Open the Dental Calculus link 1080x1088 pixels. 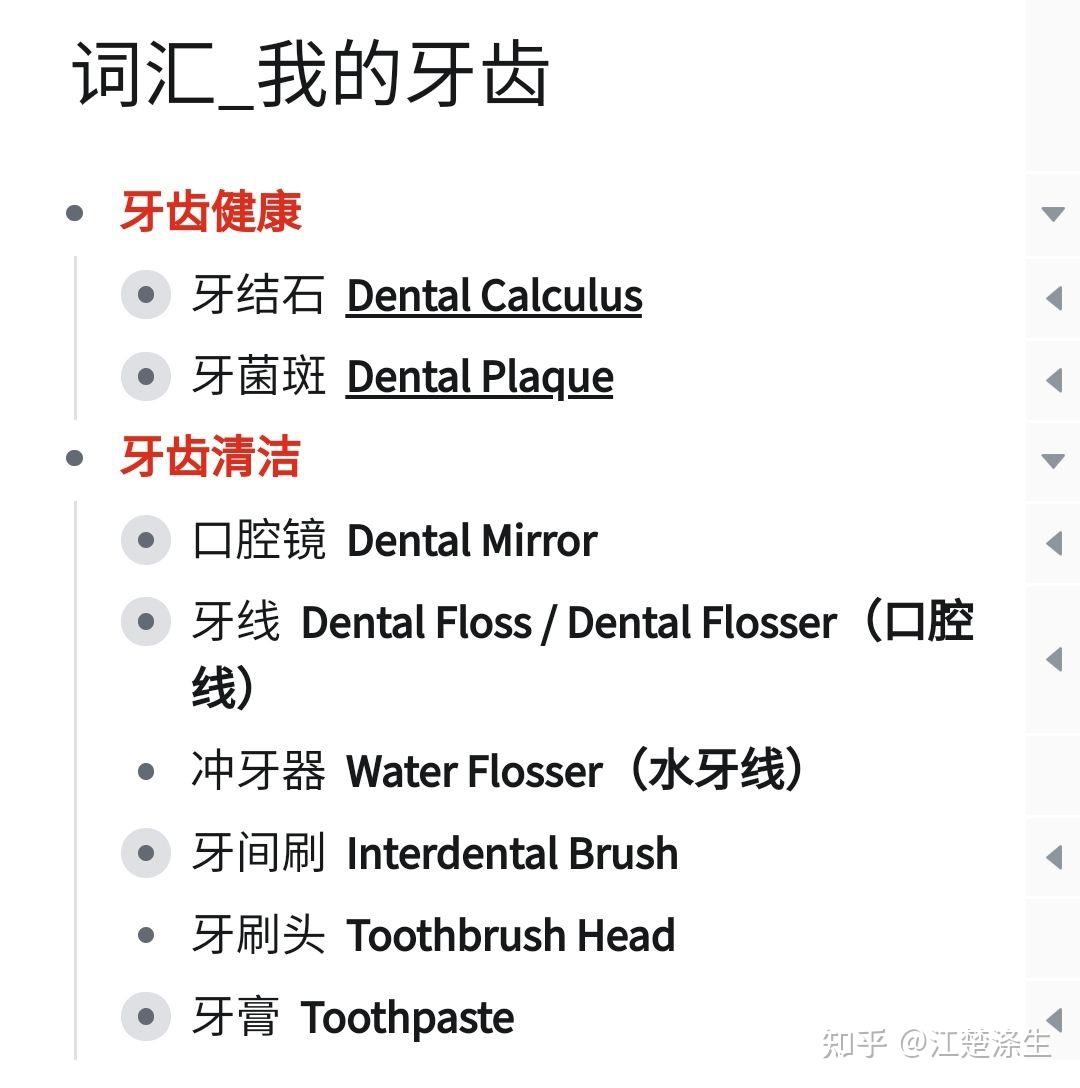[x=494, y=296]
